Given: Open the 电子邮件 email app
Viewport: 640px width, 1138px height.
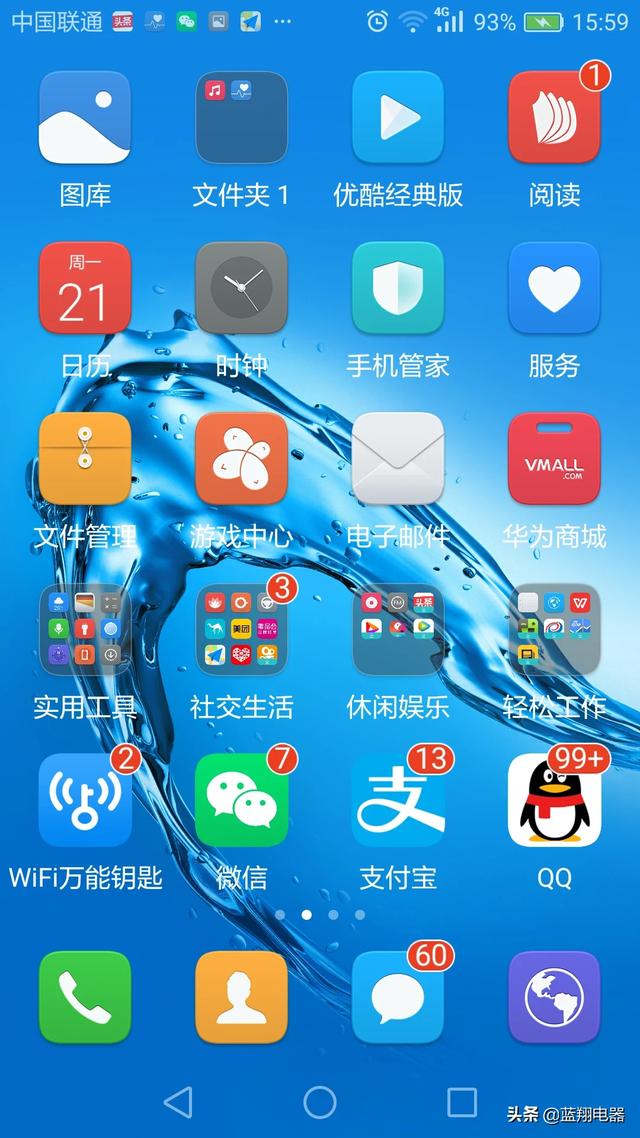Looking at the screenshot, I should coord(398,459).
